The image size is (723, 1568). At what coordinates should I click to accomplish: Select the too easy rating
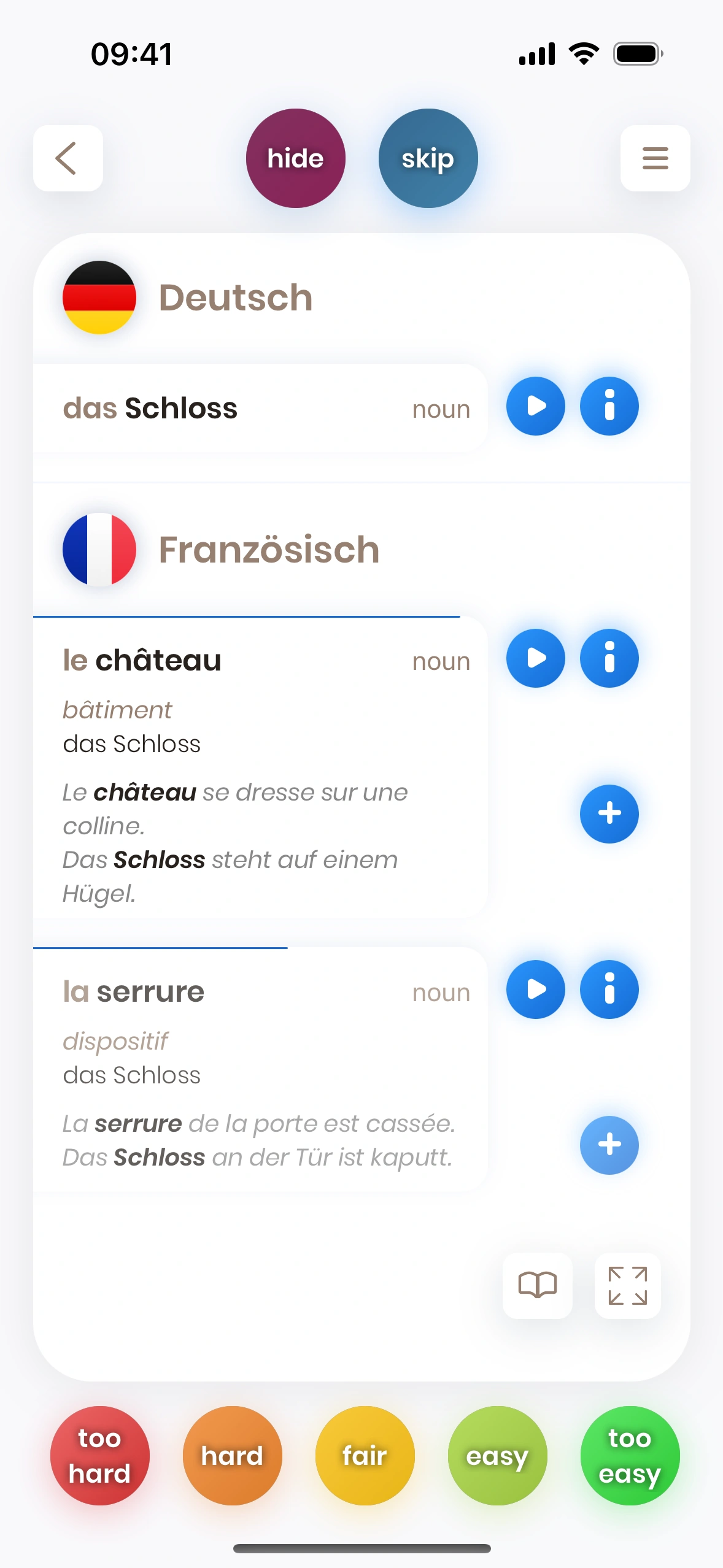click(630, 1455)
